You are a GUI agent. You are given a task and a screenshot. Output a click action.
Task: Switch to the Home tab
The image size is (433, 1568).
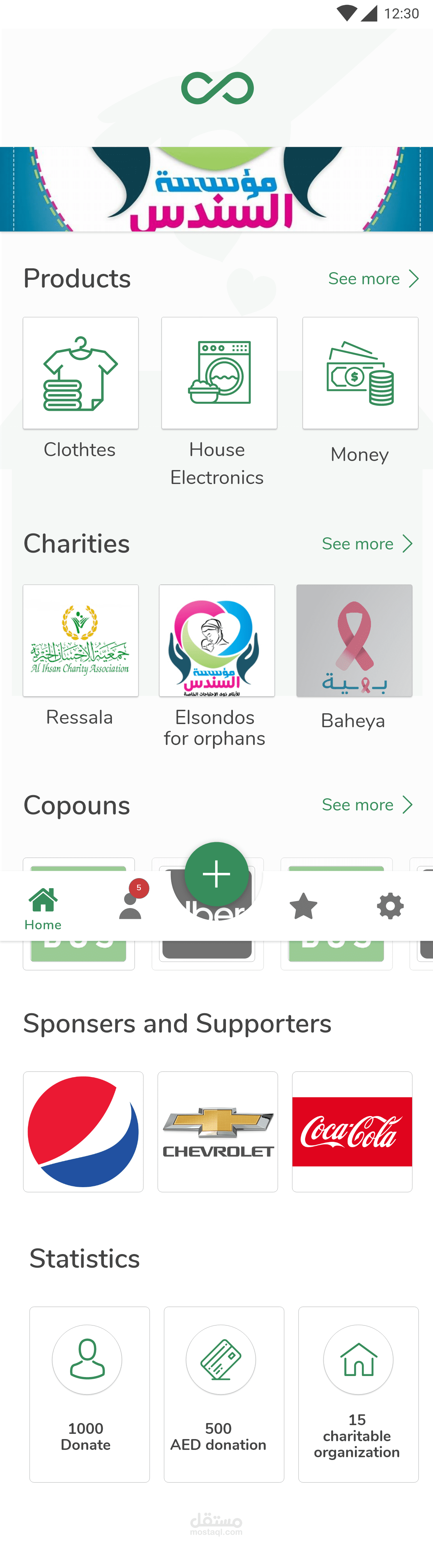[43, 908]
